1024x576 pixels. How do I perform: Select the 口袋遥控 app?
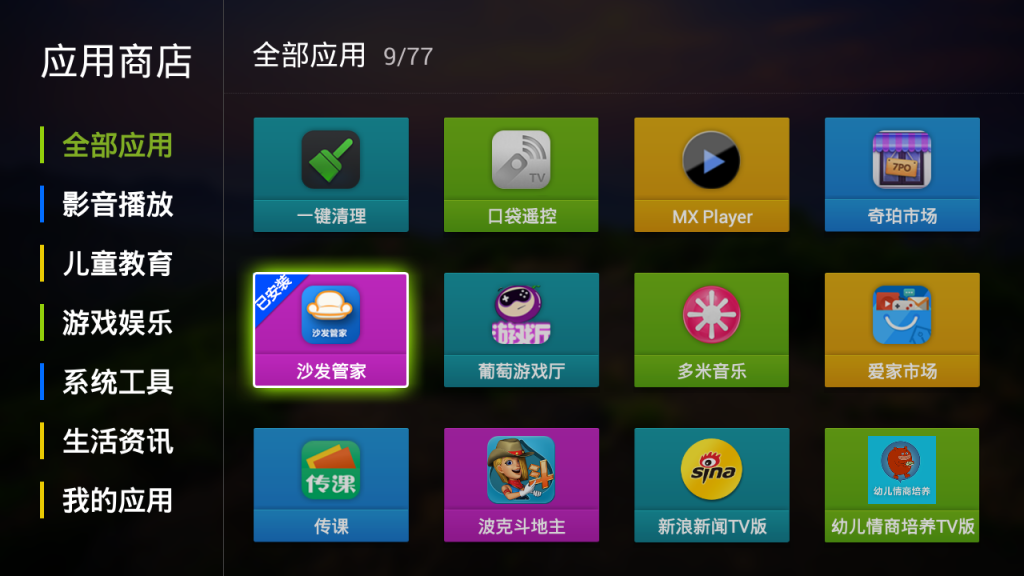coord(521,174)
